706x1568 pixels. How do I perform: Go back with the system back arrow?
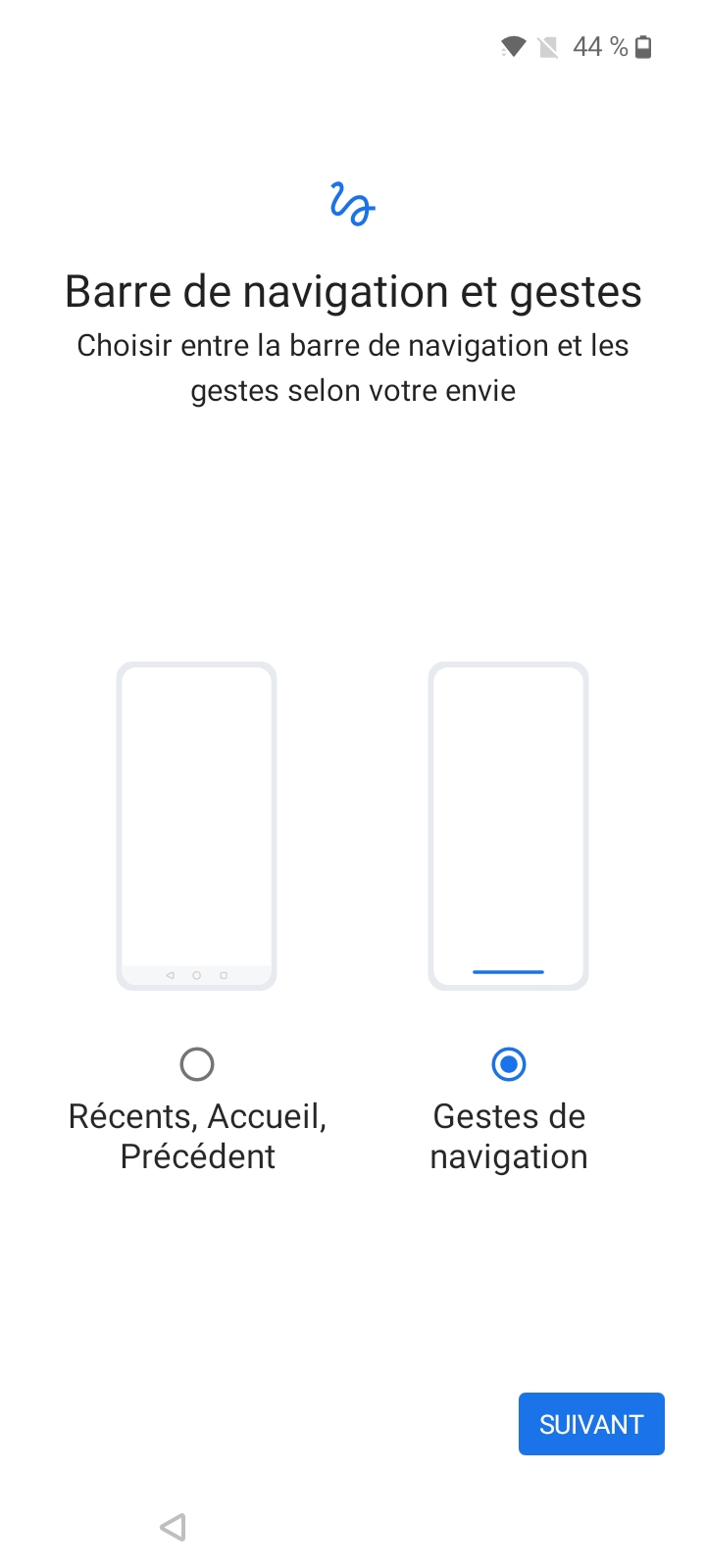click(174, 1527)
